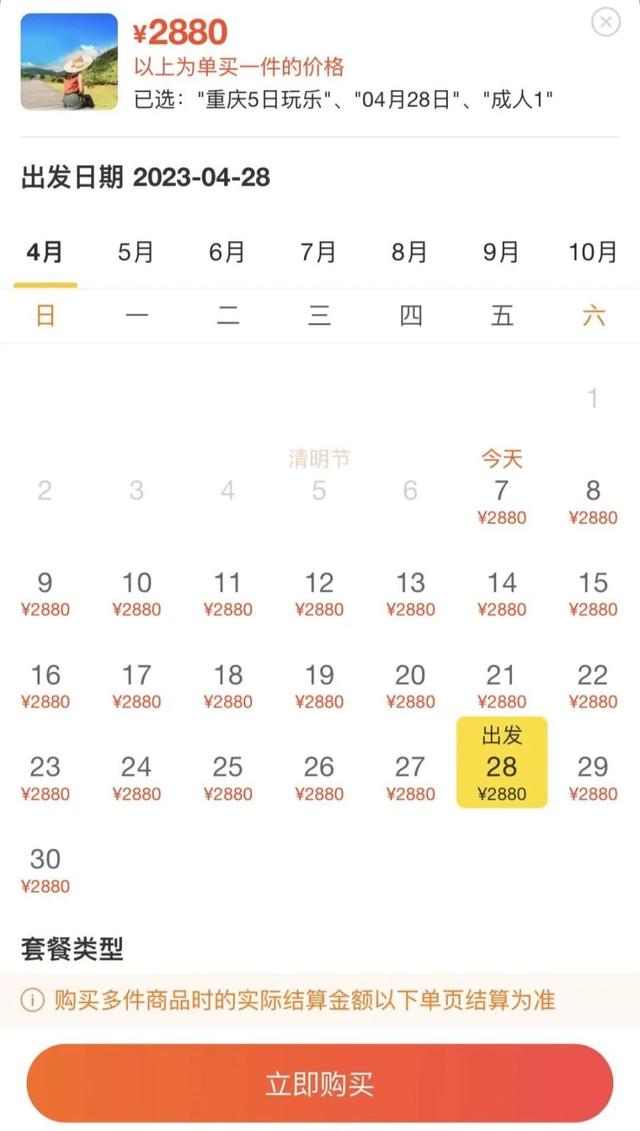Switch to the 9月 month tab
Viewport: 640px width, 1131px height.
pyautogui.click(x=501, y=252)
